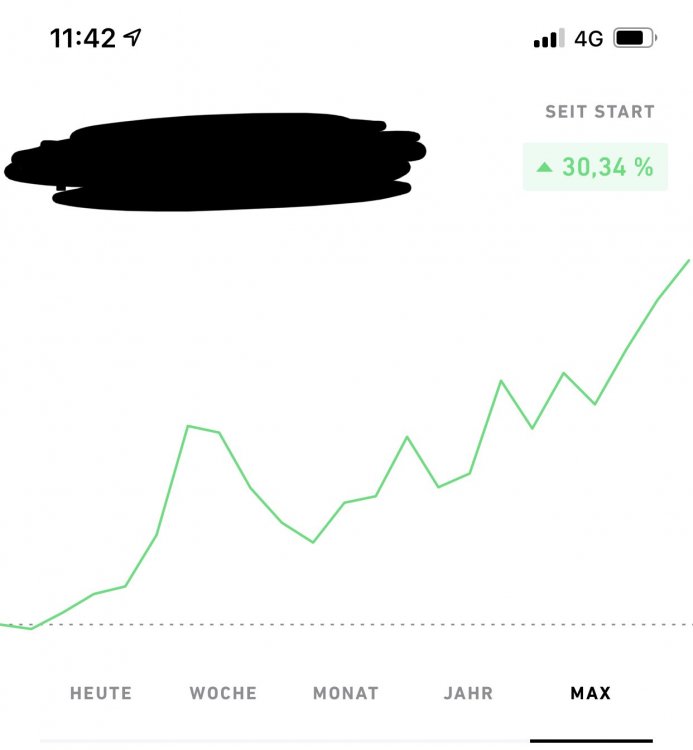Switch to the HEUTE time range
The height and width of the screenshot is (750, 693).
(x=101, y=693)
